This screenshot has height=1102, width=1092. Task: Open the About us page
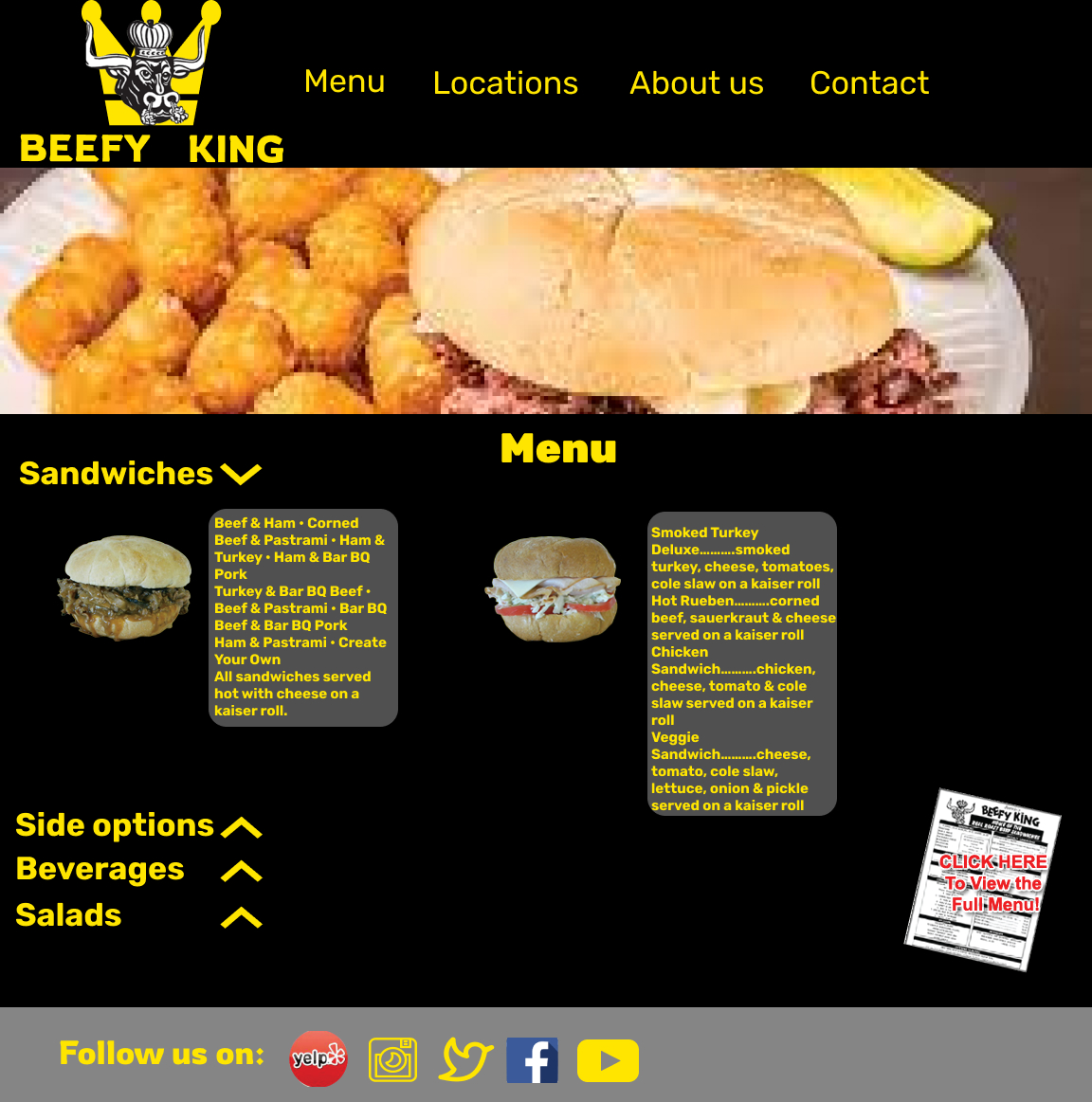pos(697,83)
